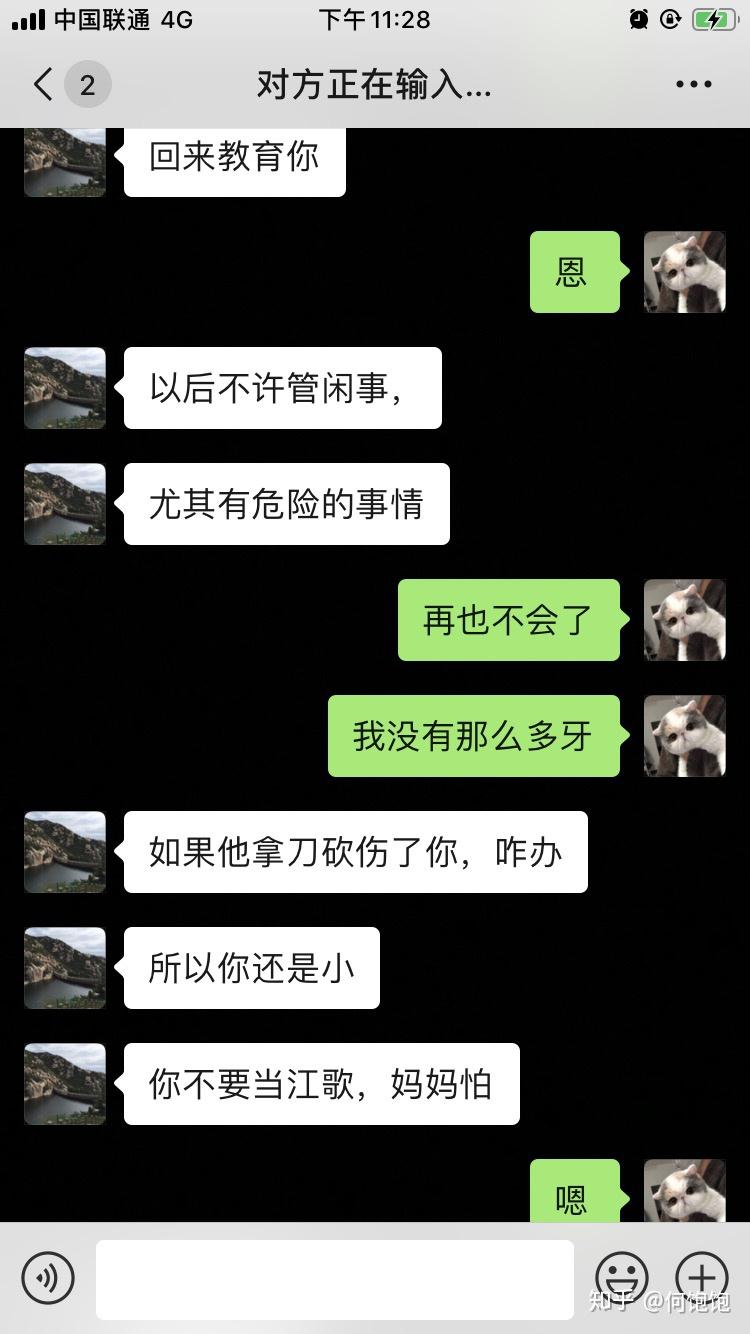Open the chat options three-dot menu
Viewport: 750px width, 1334px height.
pos(694,85)
